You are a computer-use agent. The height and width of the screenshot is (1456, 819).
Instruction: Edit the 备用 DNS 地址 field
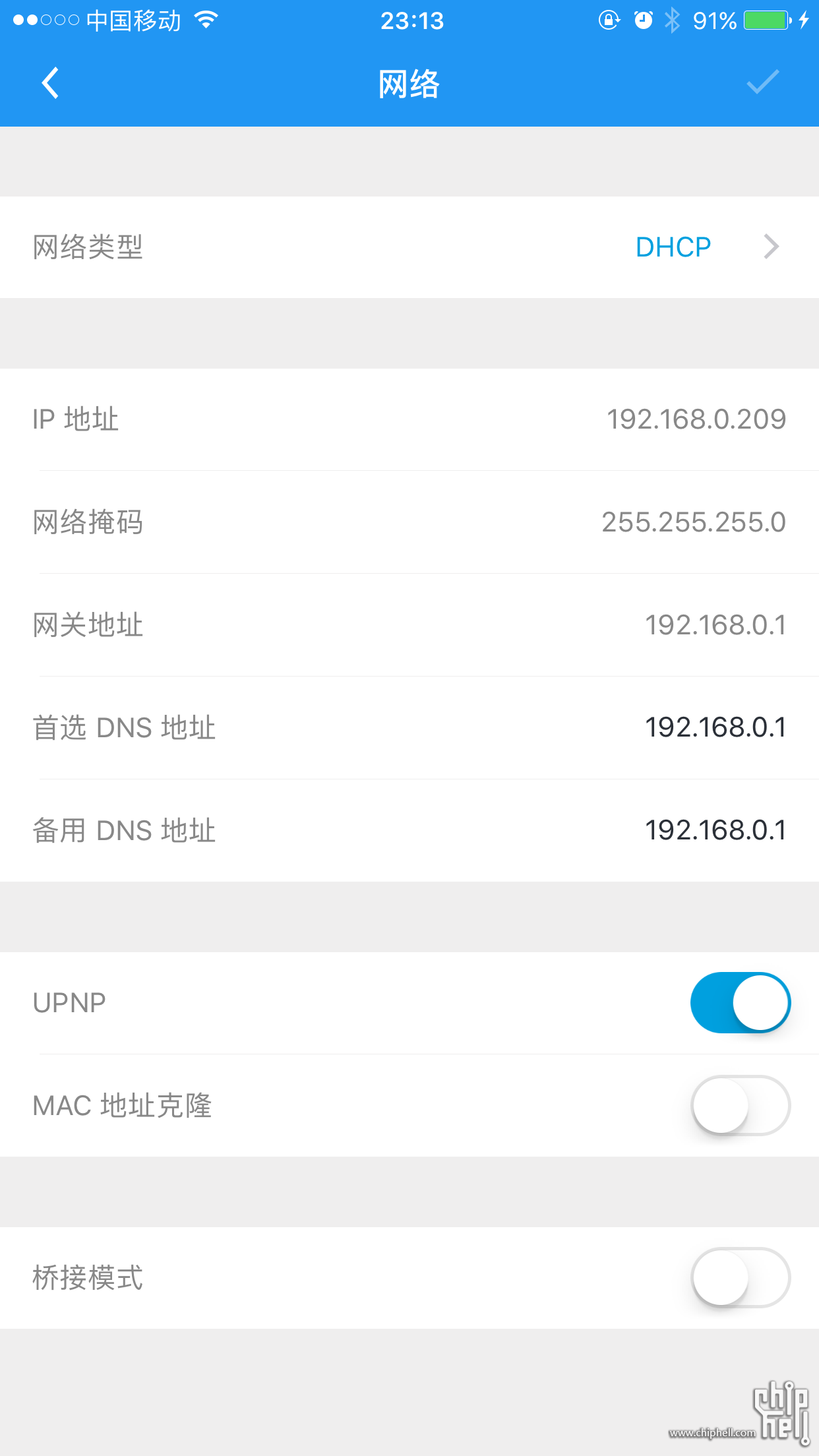coord(409,830)
